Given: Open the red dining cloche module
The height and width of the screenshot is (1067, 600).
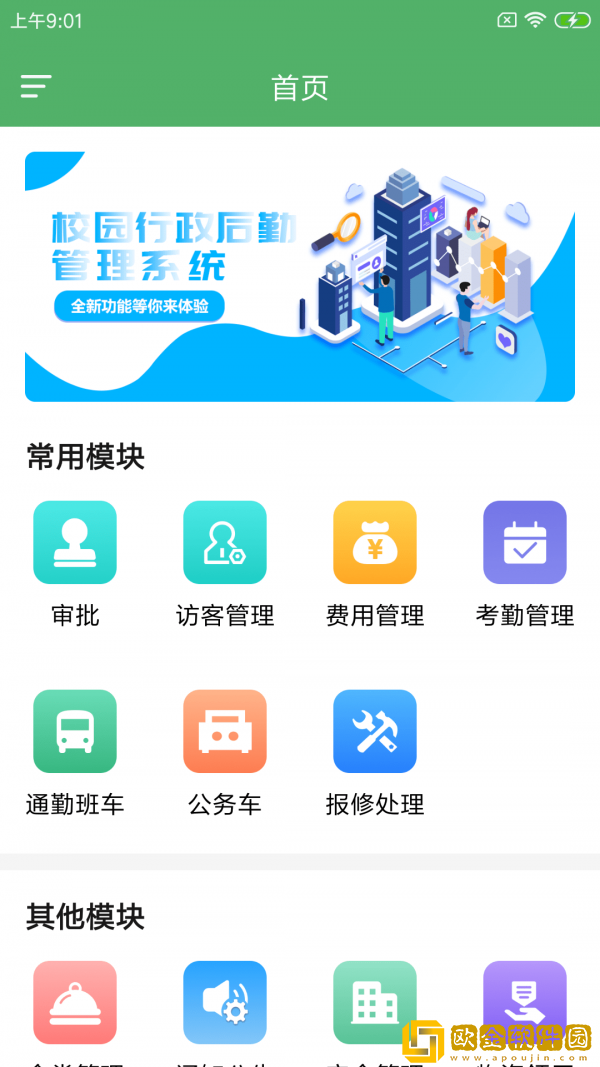Looking at the screenshot, I should (x=75, y=1002).
